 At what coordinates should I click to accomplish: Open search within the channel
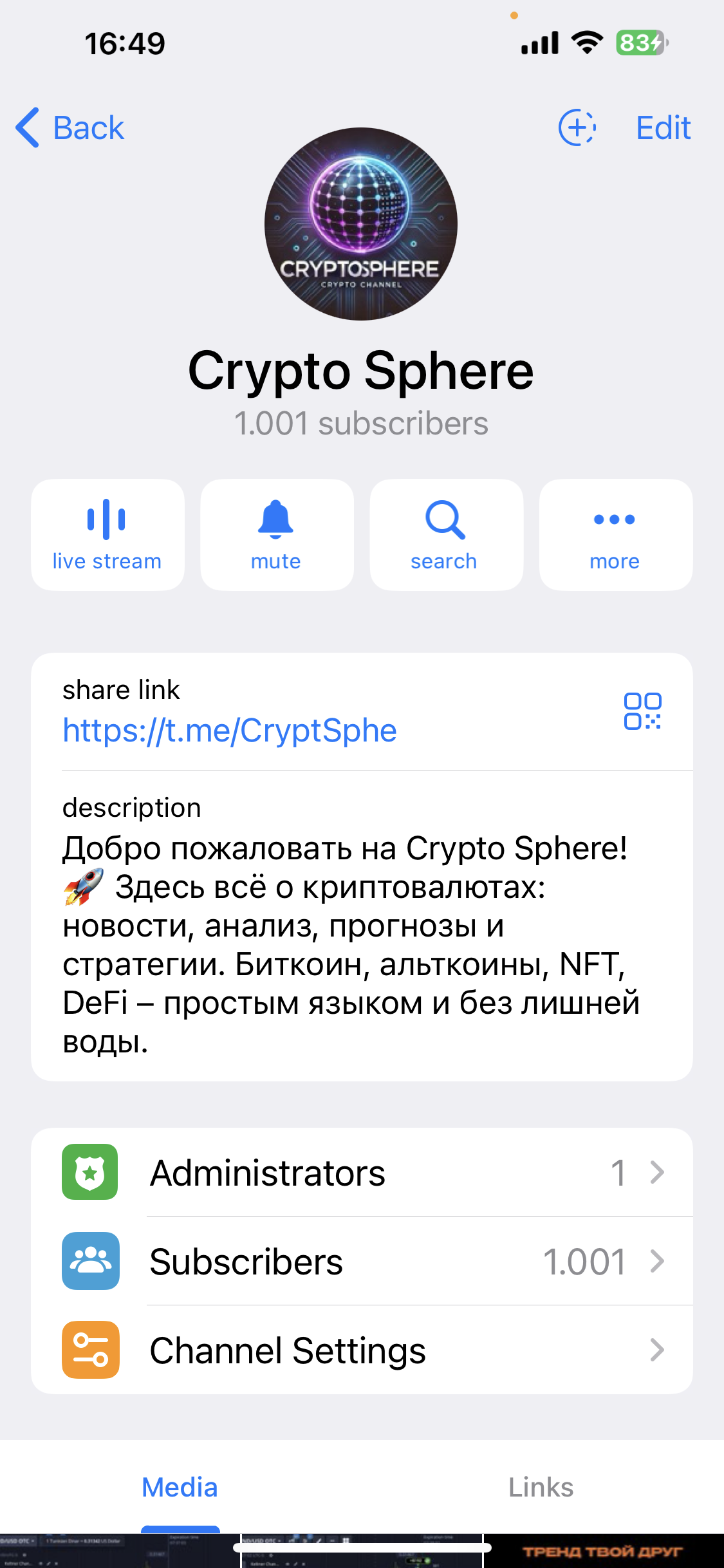(446, 534)
